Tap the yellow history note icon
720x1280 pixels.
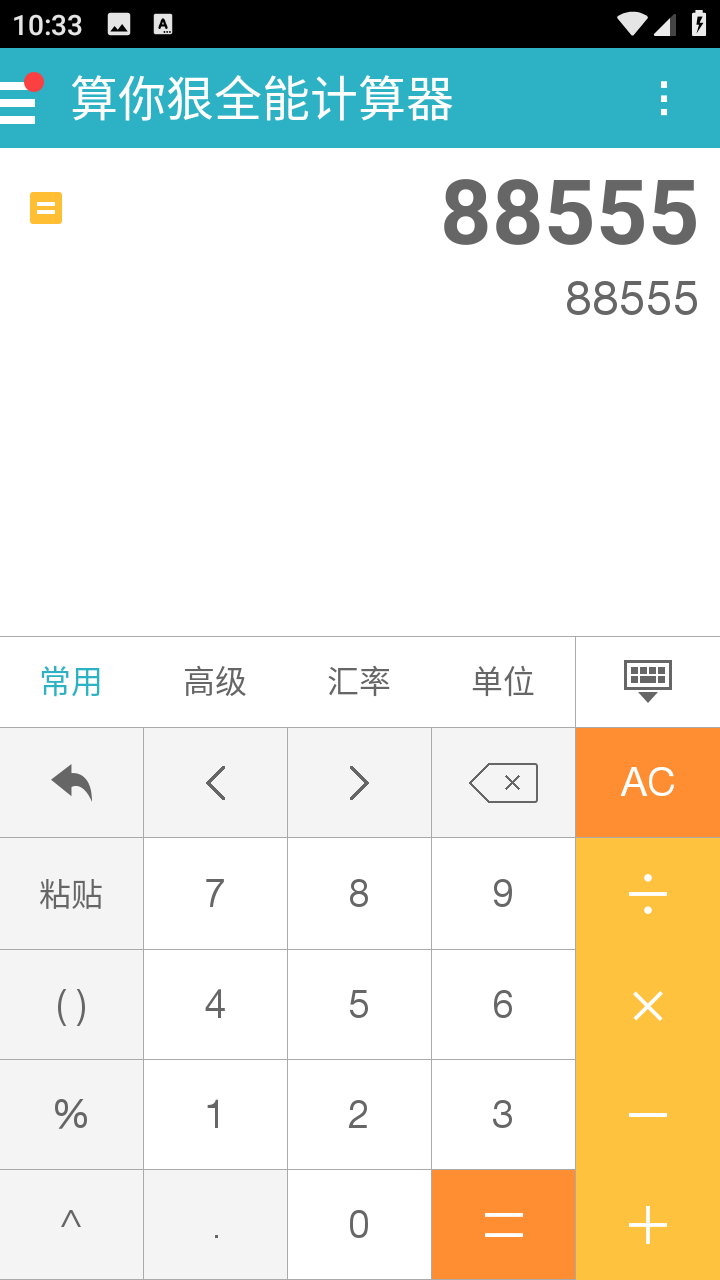(45, 207)
